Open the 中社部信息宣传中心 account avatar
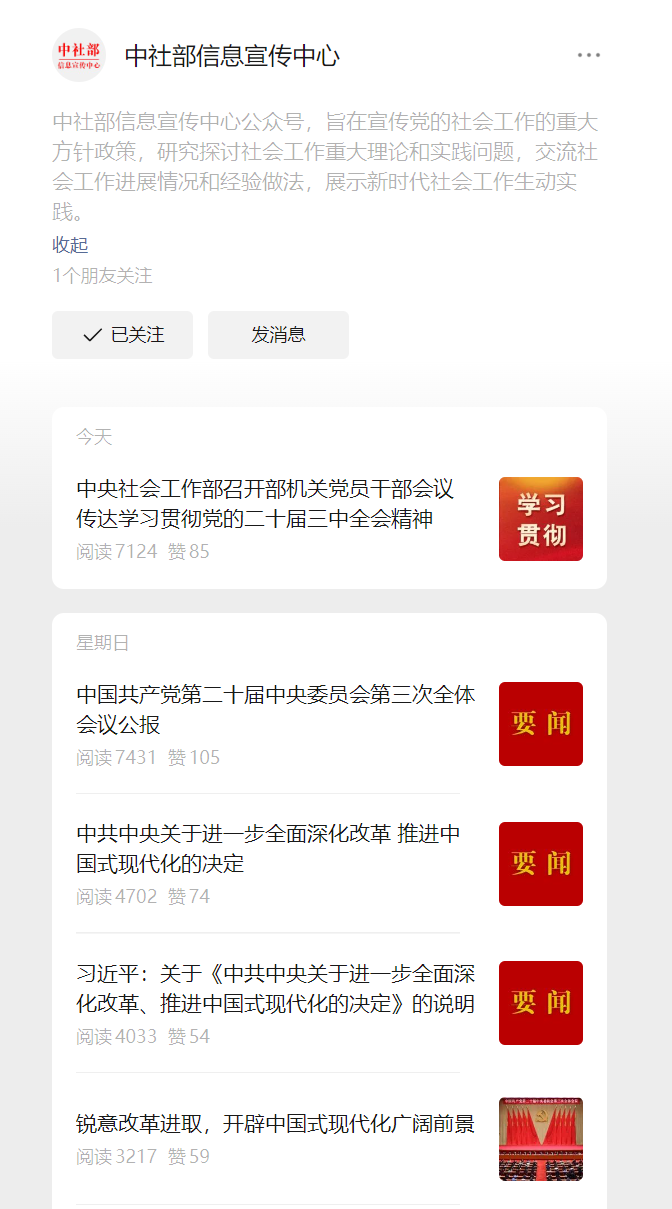672x1209 pixels. (x=79, y=55)
